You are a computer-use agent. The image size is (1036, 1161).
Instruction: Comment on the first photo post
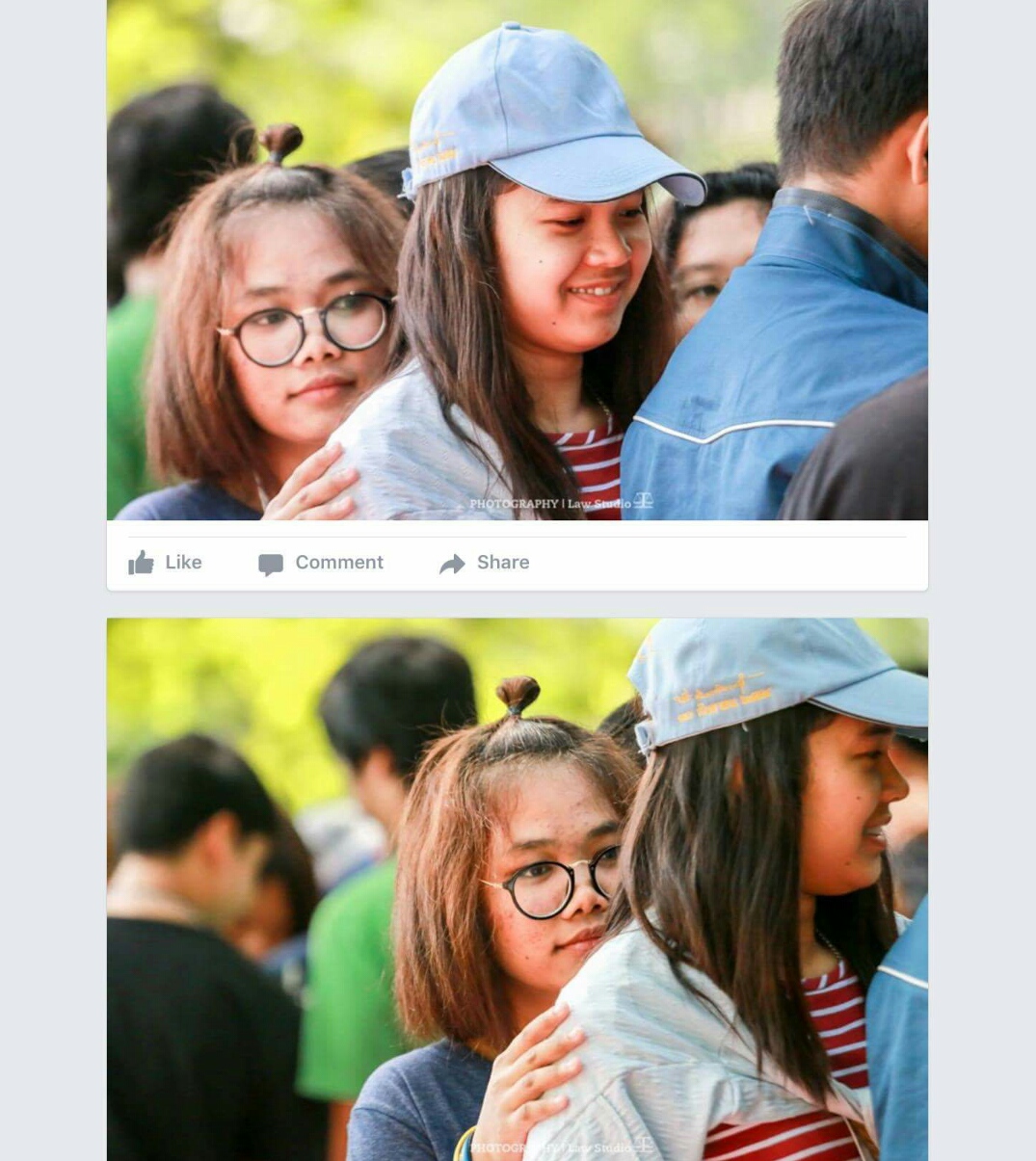321,563
